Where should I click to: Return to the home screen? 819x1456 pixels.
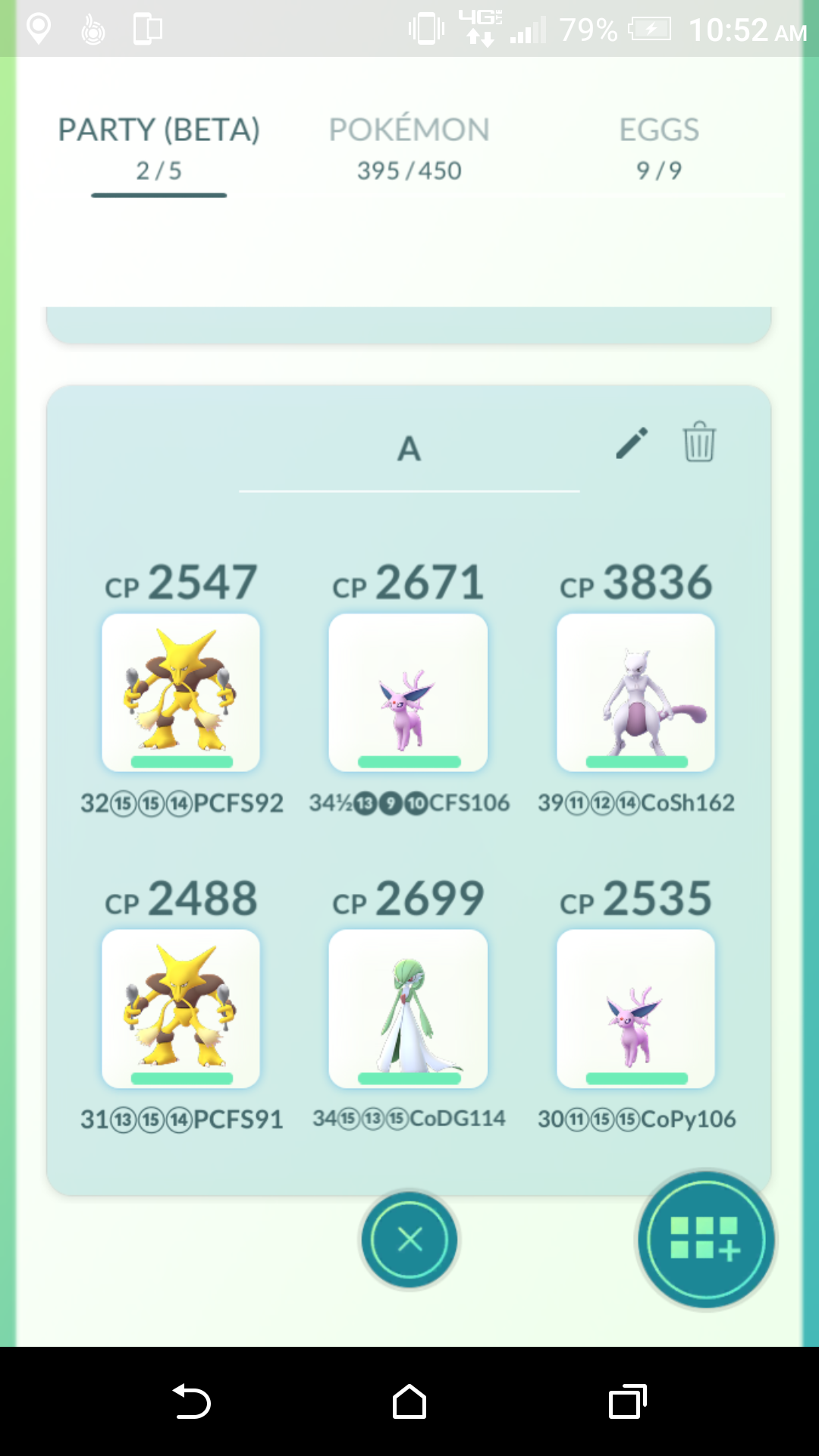tap(409, 1401)
